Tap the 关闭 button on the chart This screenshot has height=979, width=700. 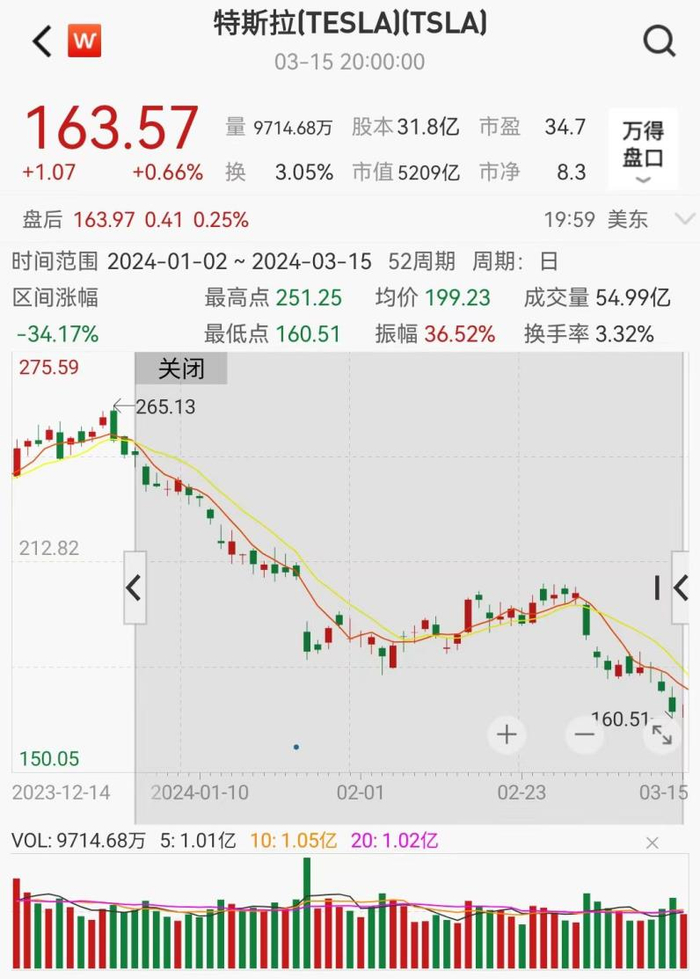point(181,369)
